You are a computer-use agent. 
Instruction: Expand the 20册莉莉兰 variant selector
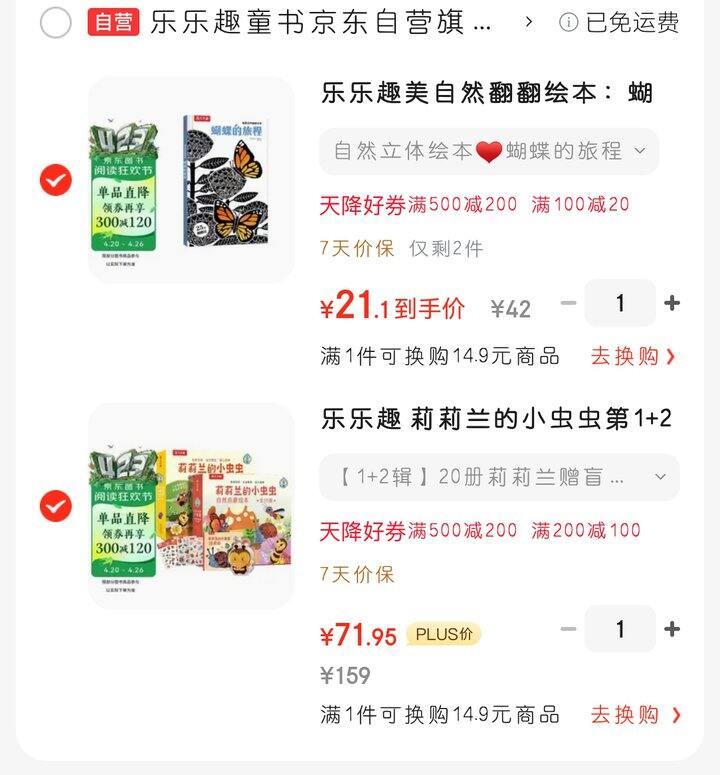pyautogui.click(x=495, y=477)
